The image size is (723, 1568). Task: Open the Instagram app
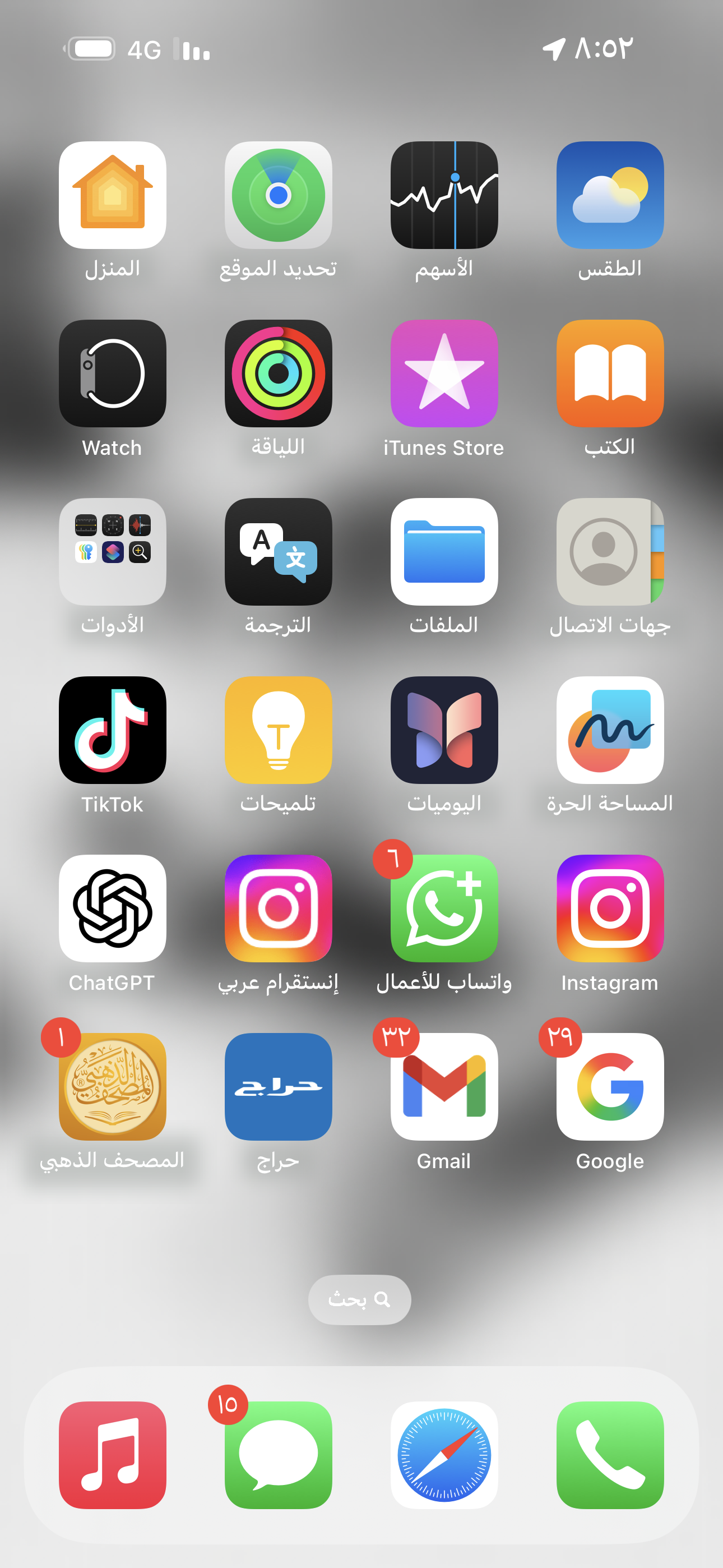point(609,907)
